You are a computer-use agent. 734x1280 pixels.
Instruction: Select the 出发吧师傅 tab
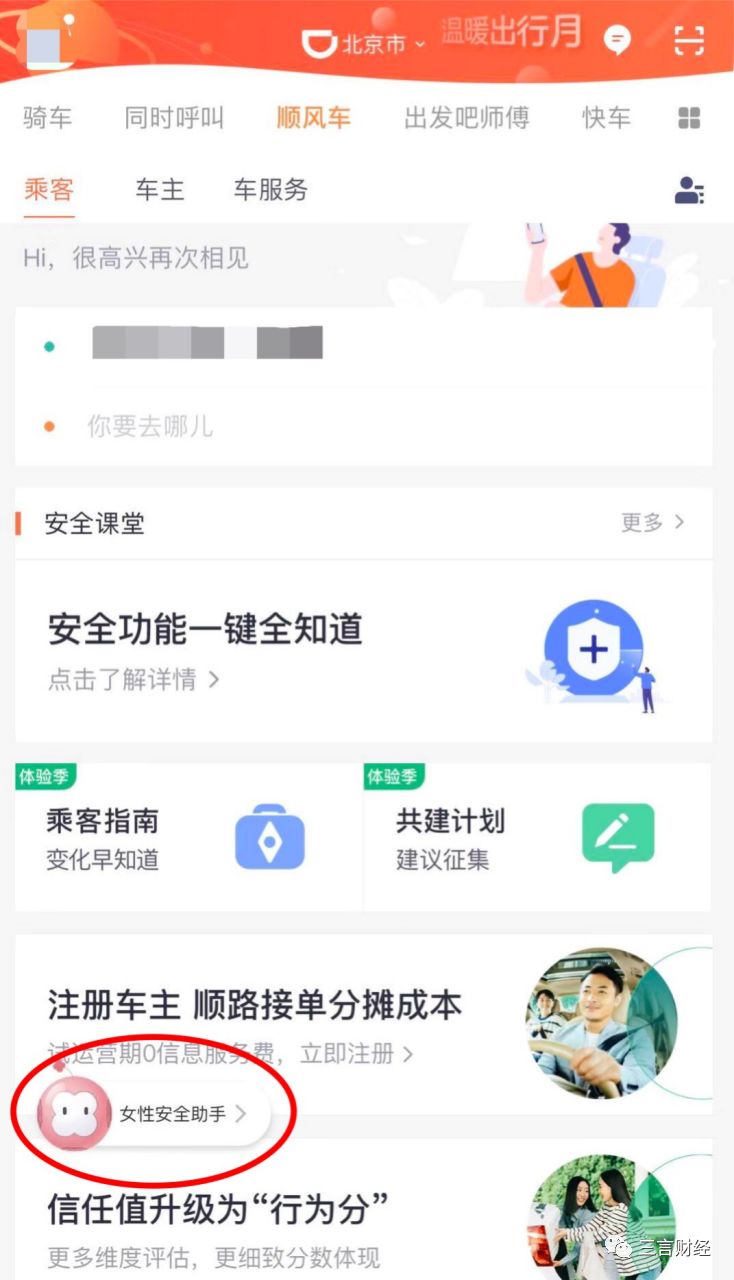[467, 118]
